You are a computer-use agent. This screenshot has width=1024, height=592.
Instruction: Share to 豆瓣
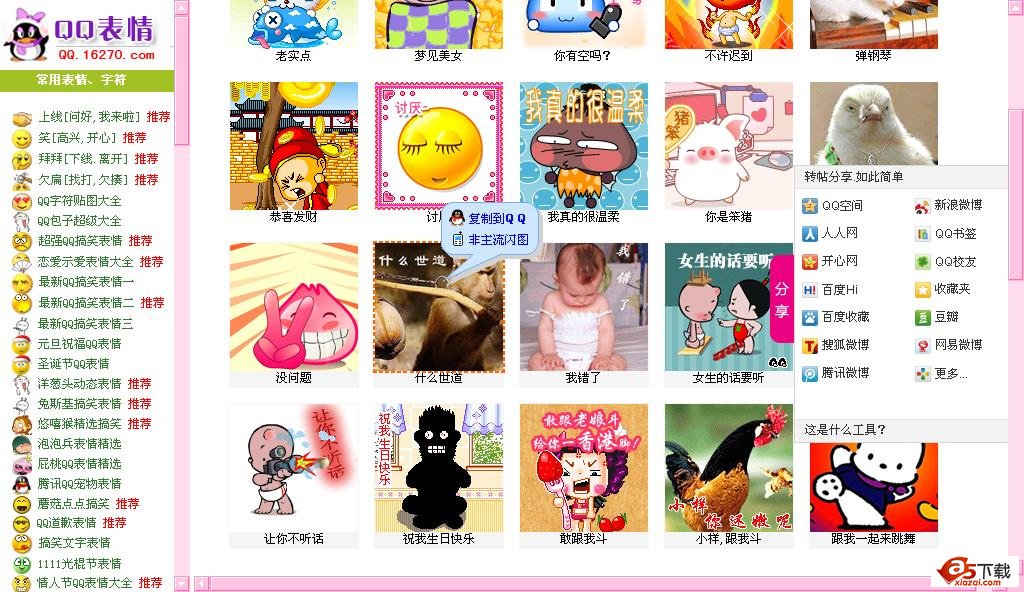946,317
